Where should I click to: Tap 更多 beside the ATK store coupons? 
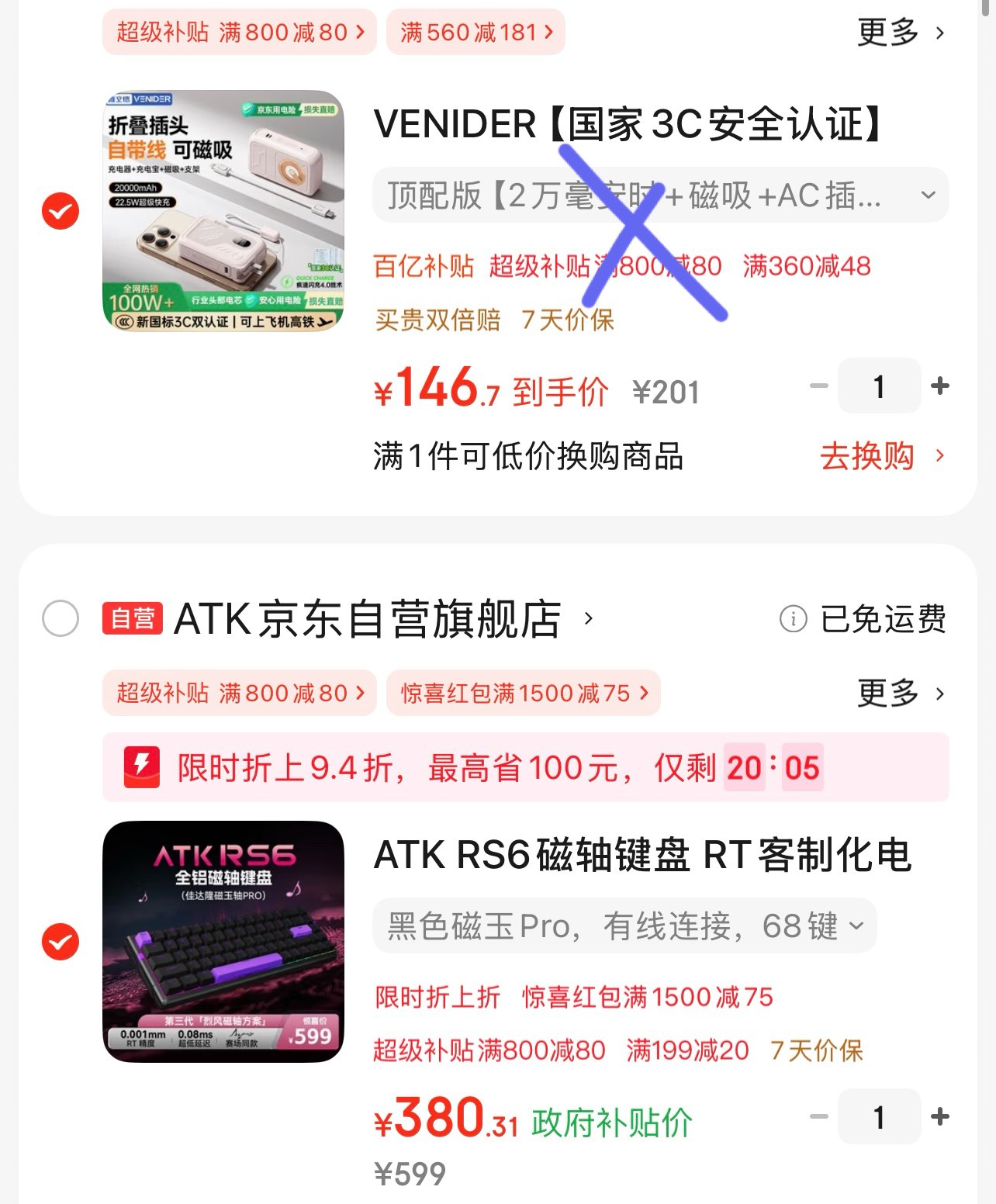coord(900,693)
